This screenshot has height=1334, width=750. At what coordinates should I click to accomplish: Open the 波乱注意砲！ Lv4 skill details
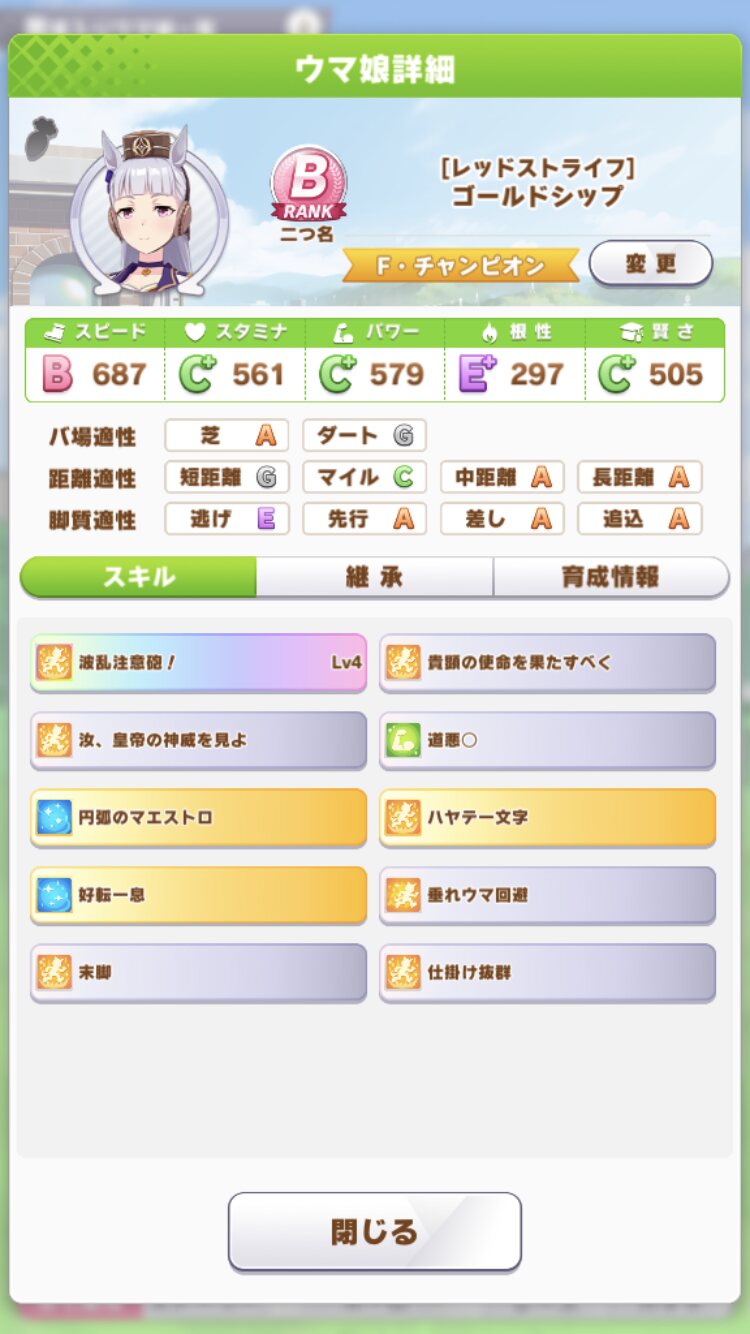point(198,662)
